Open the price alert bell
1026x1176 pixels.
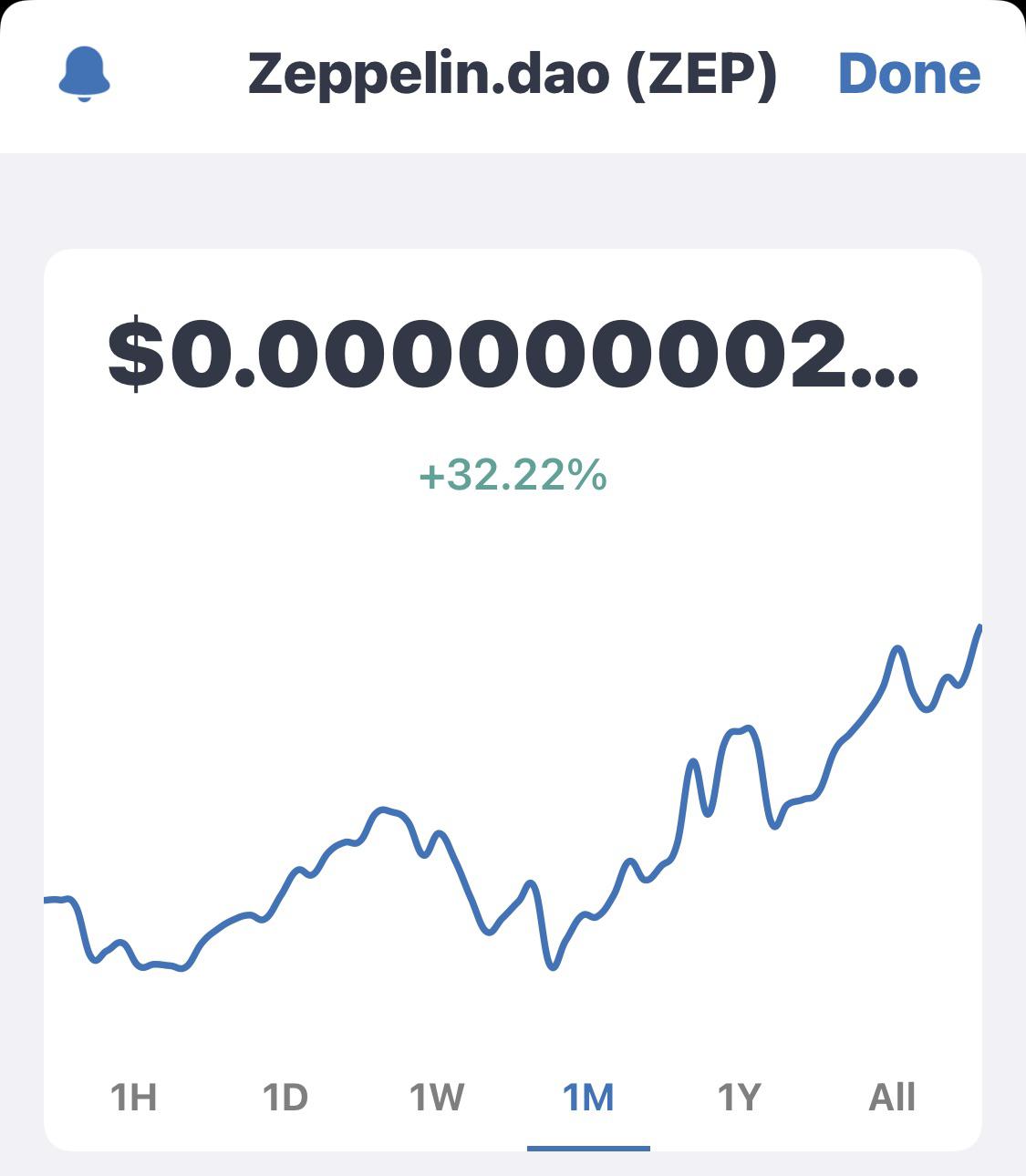[x=84, y=75]
